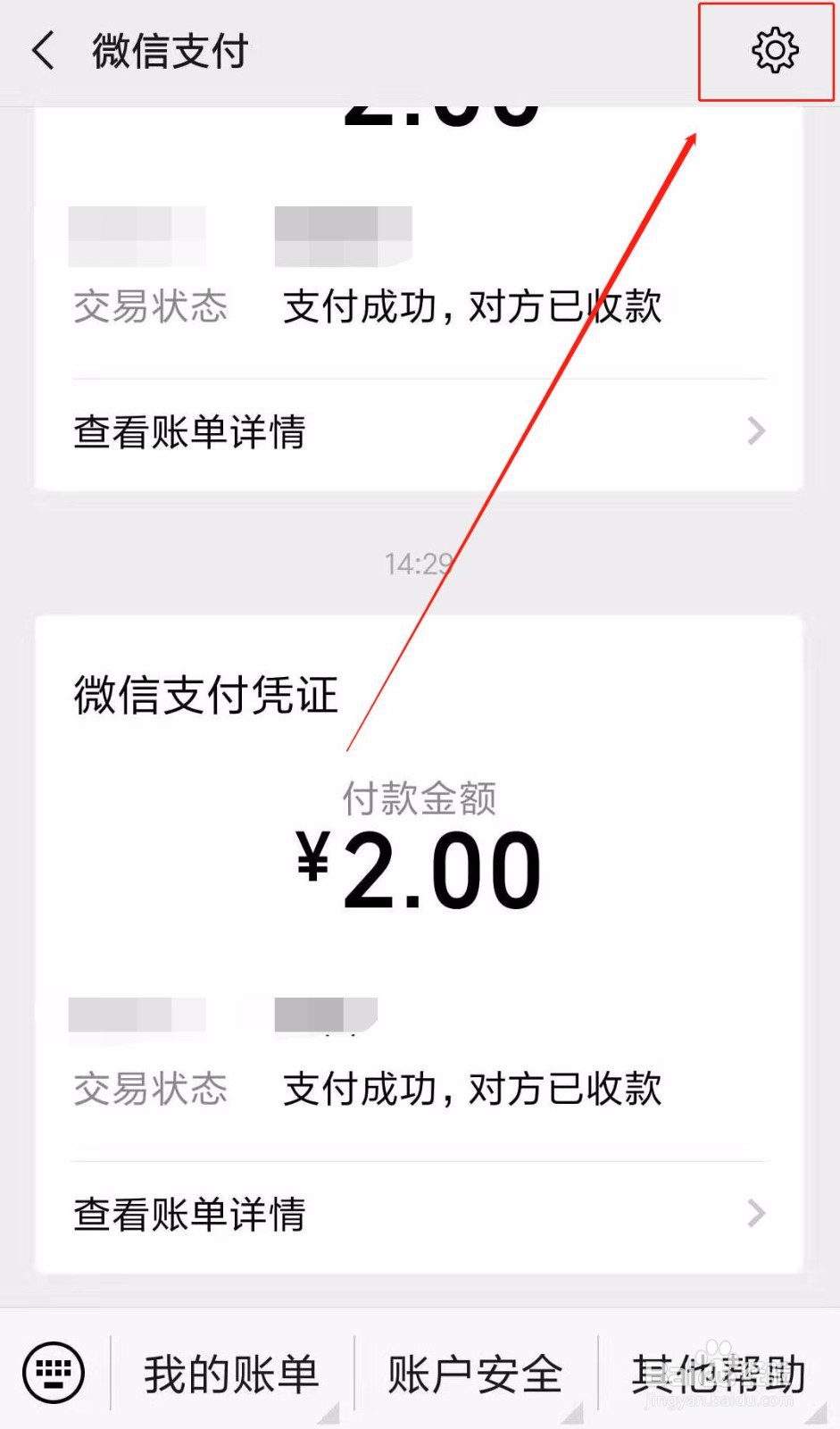View bill details of first transaction

tap(189, 432)
